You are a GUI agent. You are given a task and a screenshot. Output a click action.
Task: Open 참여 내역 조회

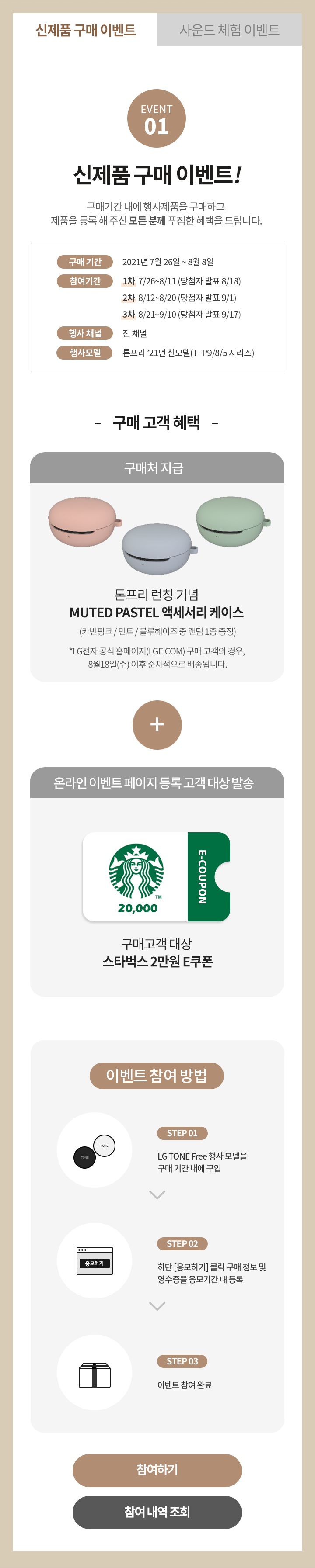157,1512
